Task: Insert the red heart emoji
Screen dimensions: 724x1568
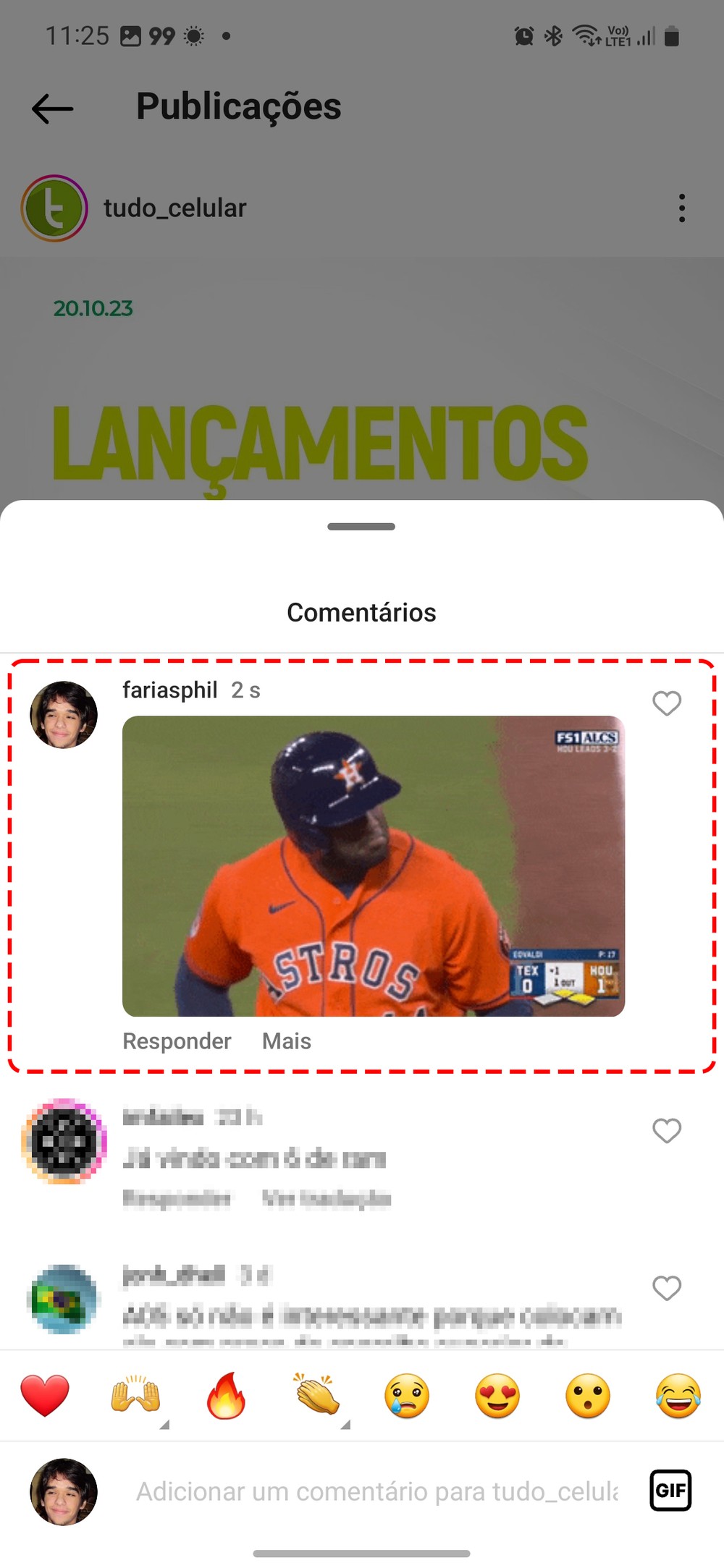Action: pos(45,1395)
